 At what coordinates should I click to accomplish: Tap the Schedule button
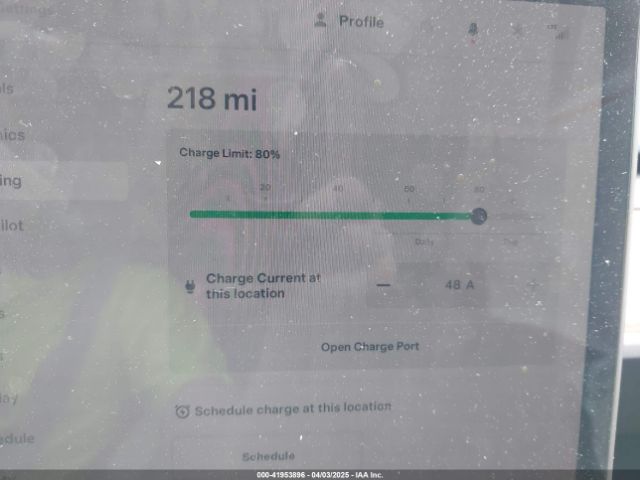point(269,456)
